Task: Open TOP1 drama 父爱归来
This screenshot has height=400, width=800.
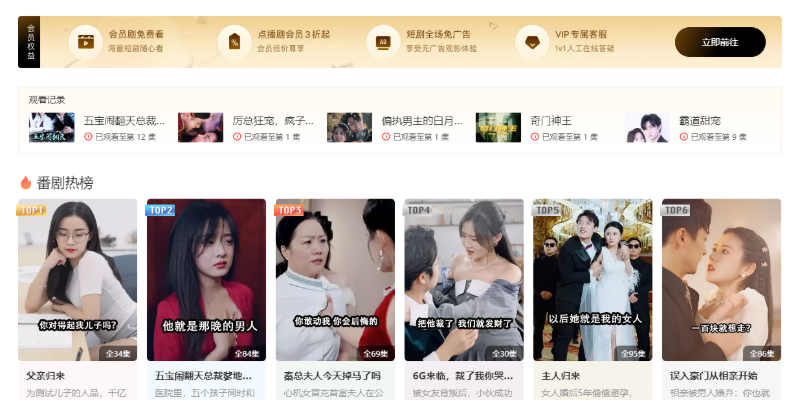Action: coord(77,280)
